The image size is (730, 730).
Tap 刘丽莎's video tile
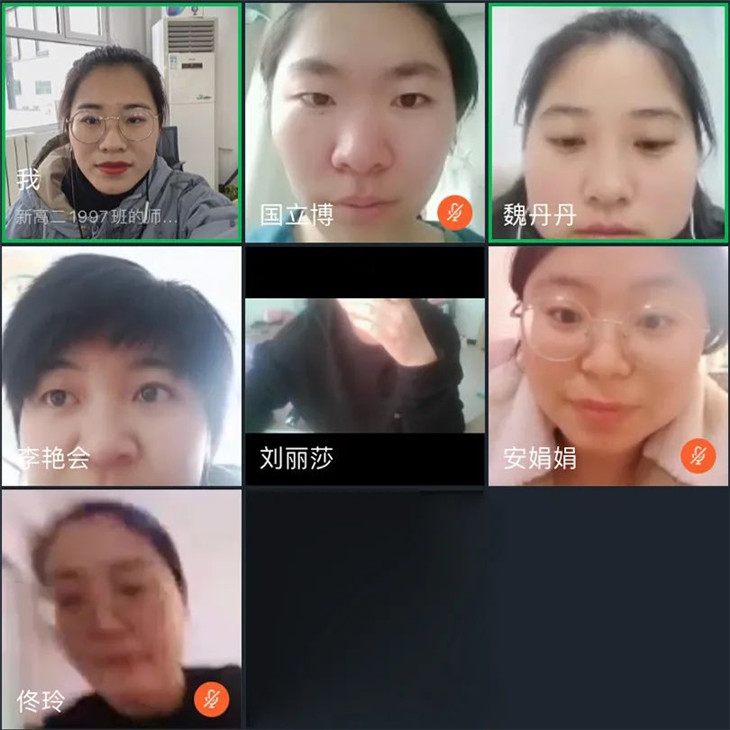[x=364, y=365]
